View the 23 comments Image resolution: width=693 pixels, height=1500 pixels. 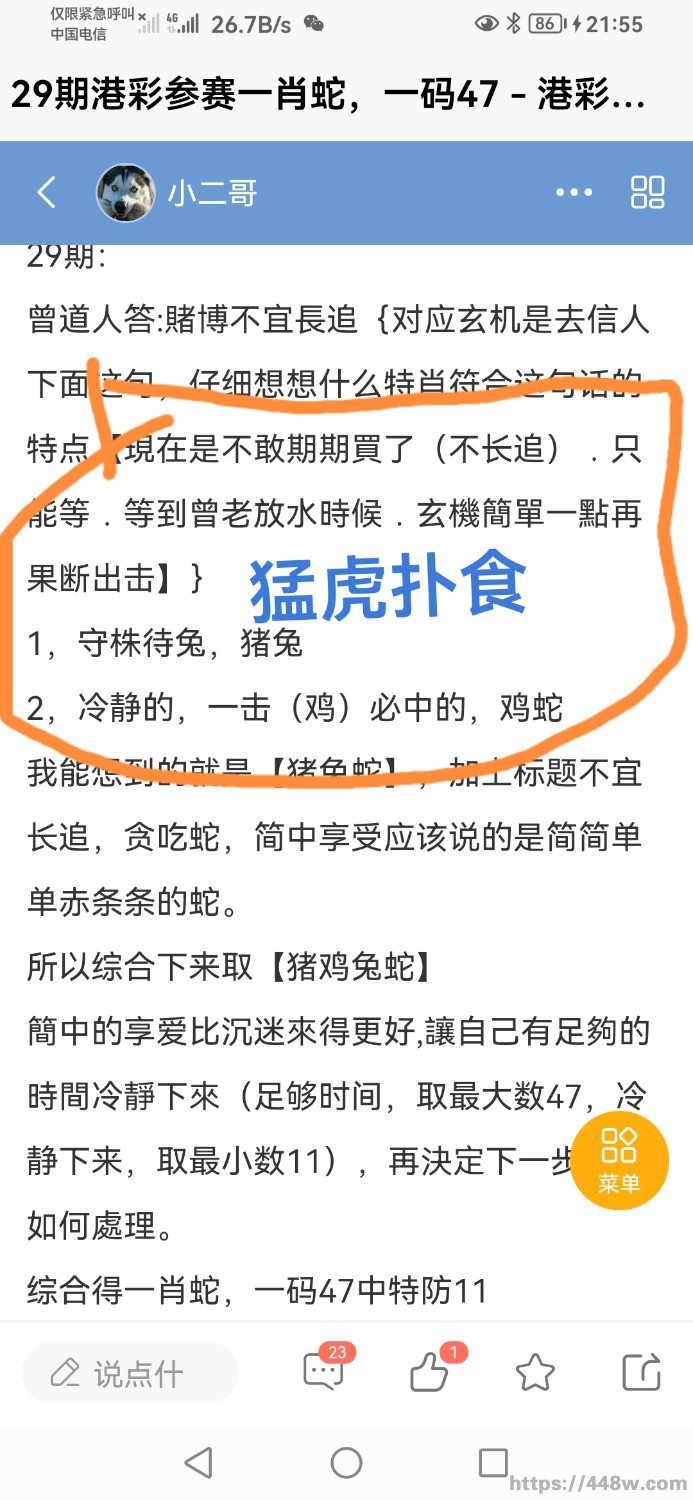click(324, 1372)
